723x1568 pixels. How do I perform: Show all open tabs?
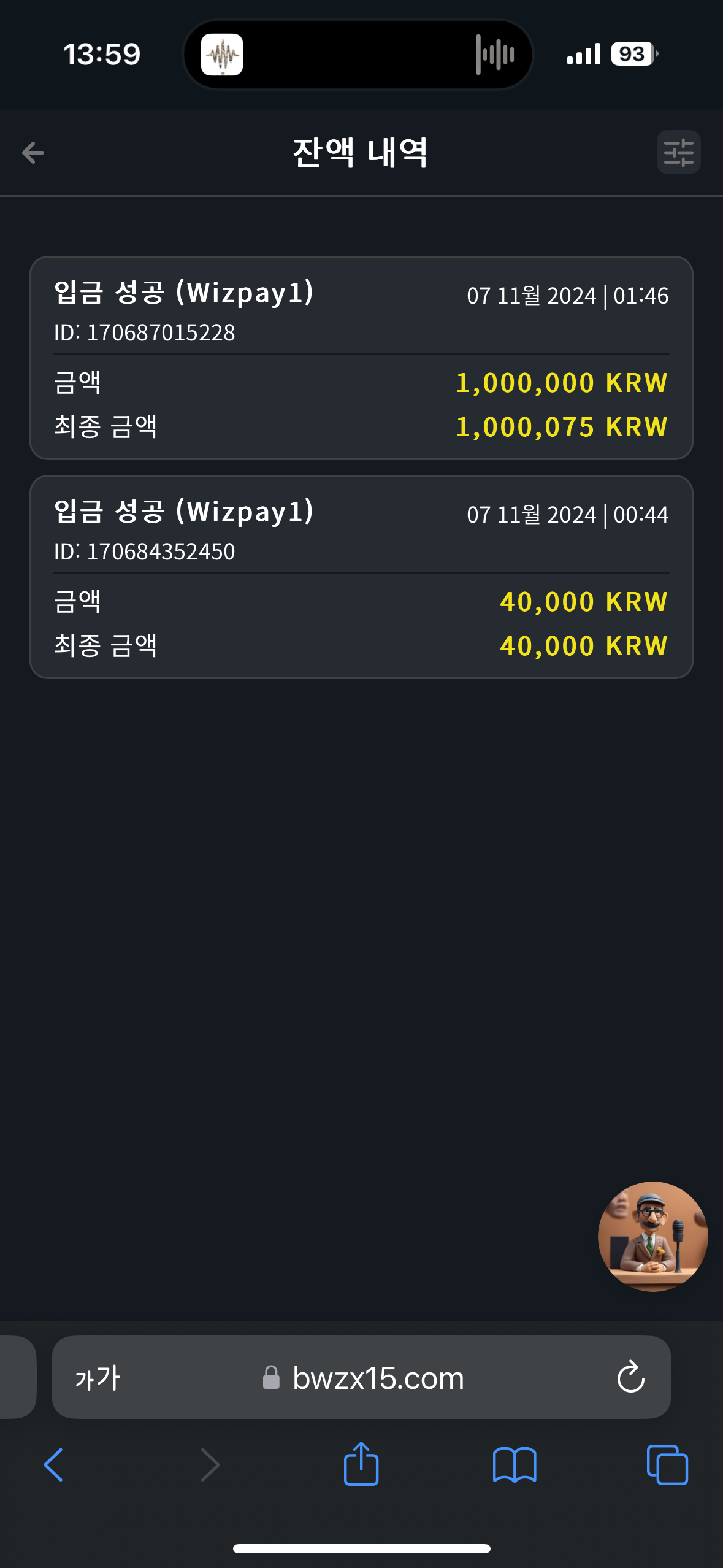click(667, 1465)
